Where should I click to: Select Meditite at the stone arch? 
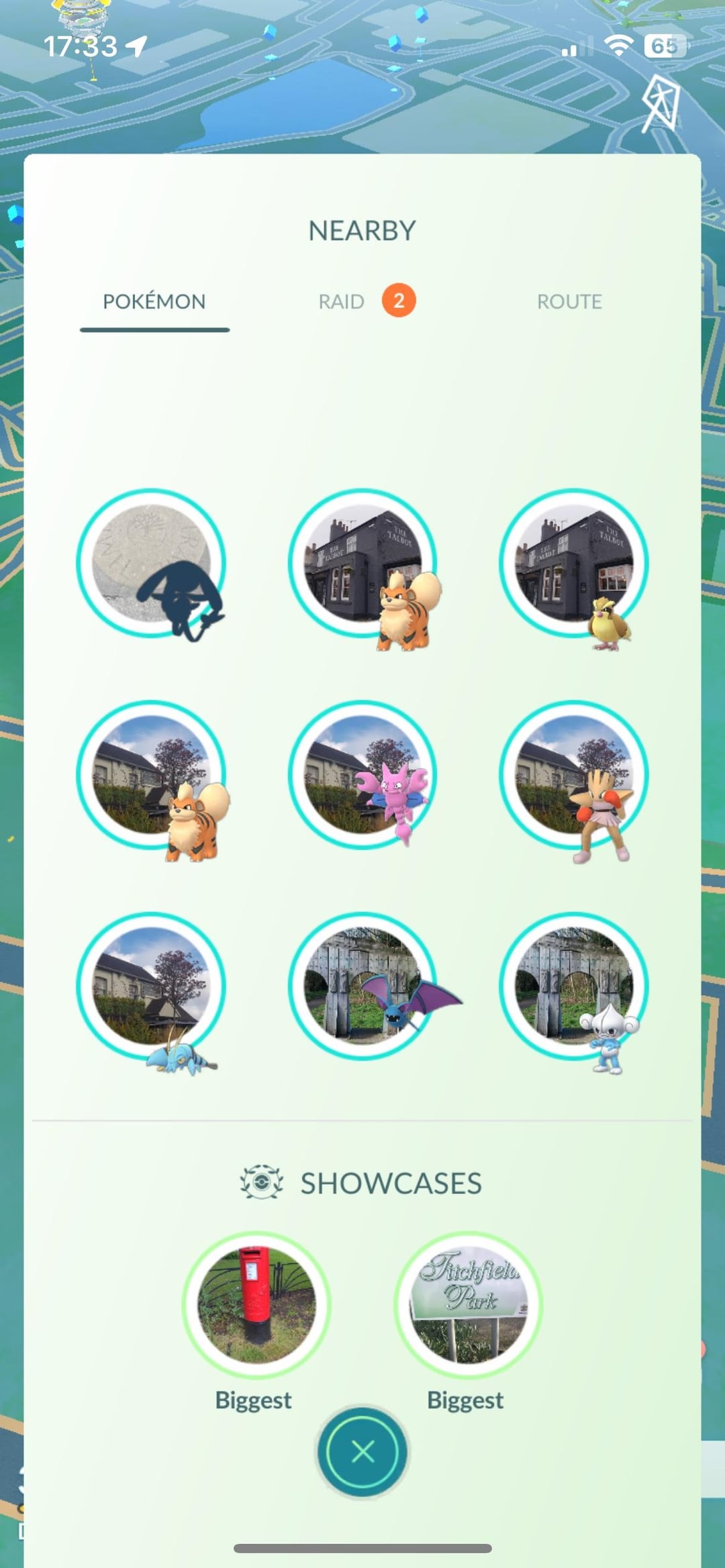tap(574, 987)
